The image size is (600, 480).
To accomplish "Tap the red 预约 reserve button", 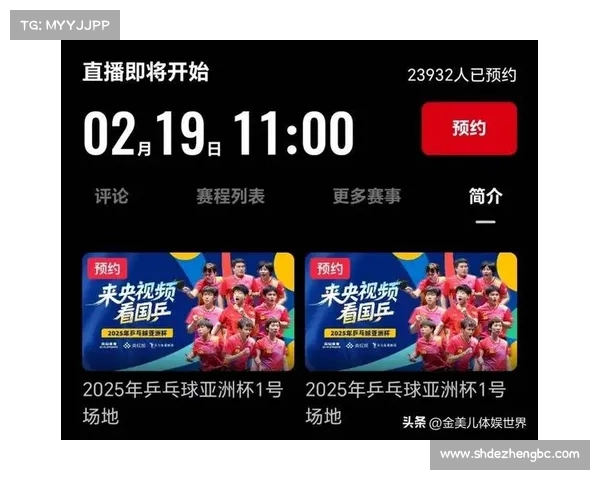I will (468, 129).
